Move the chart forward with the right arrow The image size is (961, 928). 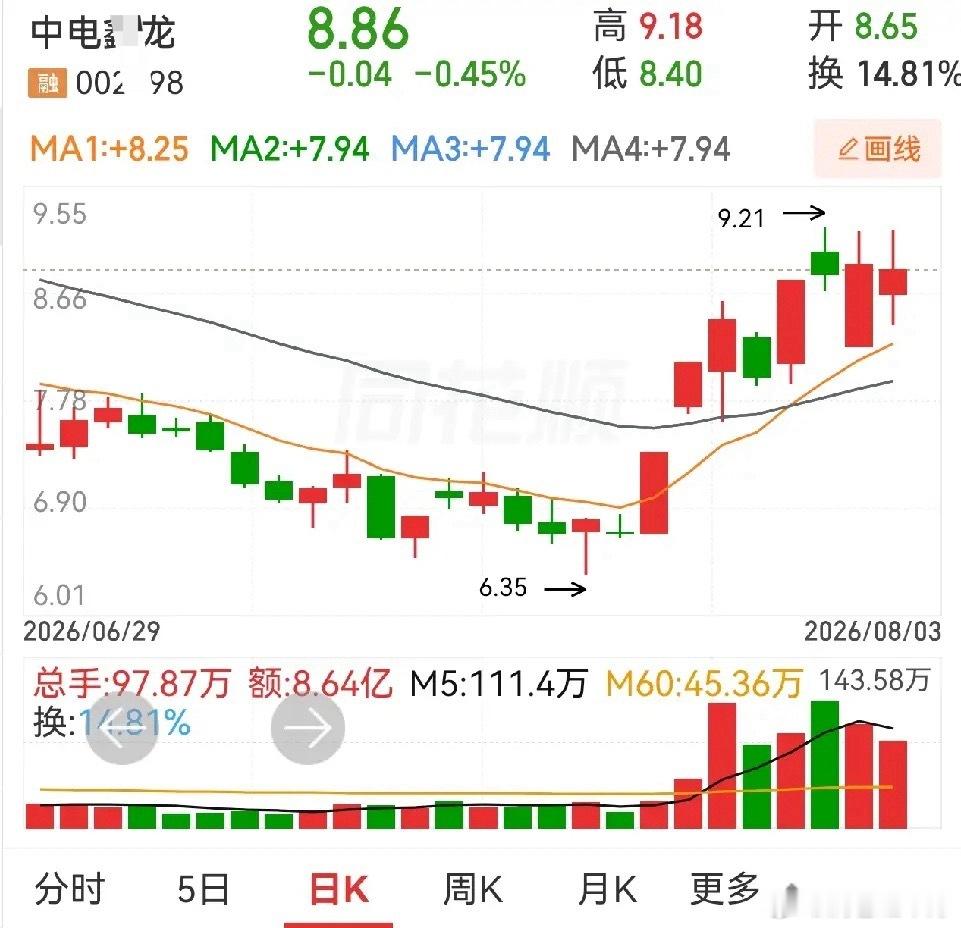click(x=308, y=728)
